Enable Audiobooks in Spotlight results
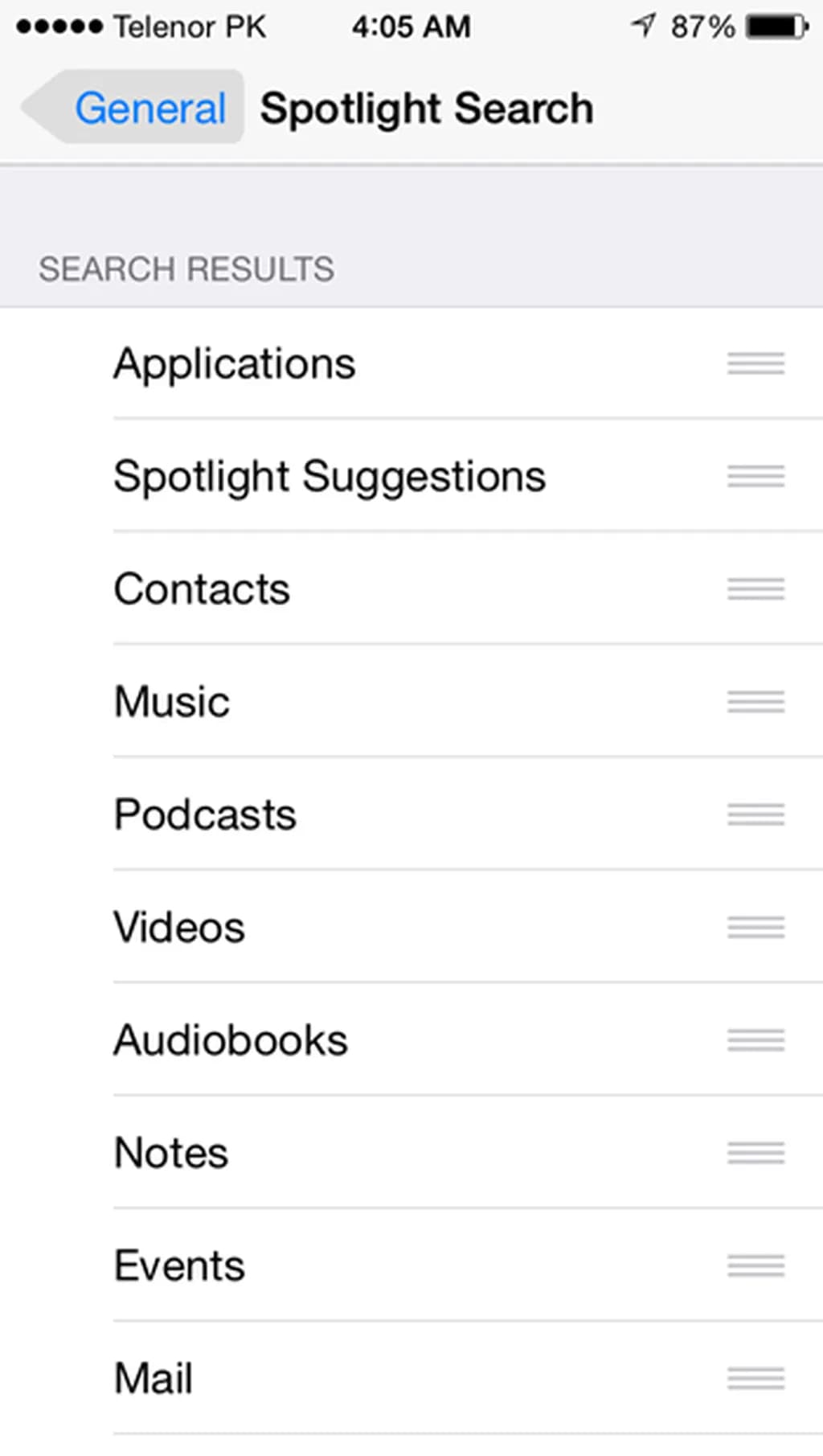The image size is (823, 1456). pos(231,1040)
